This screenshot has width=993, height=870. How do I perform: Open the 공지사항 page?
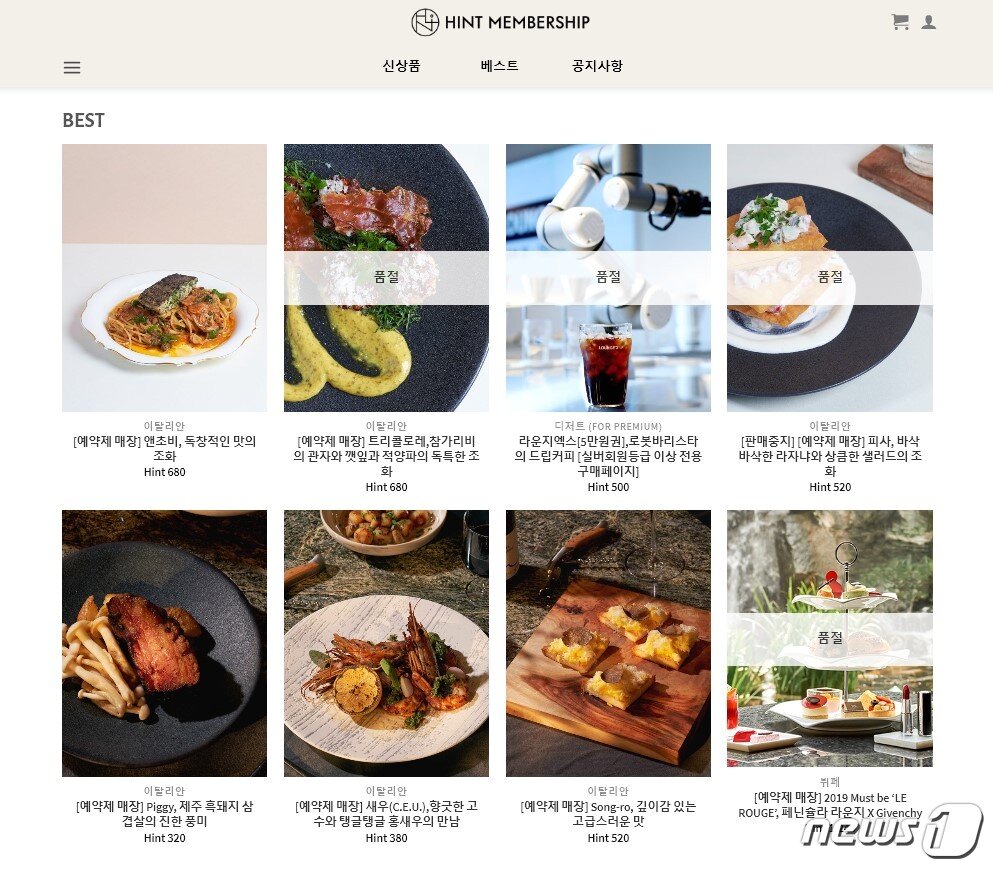597,66
